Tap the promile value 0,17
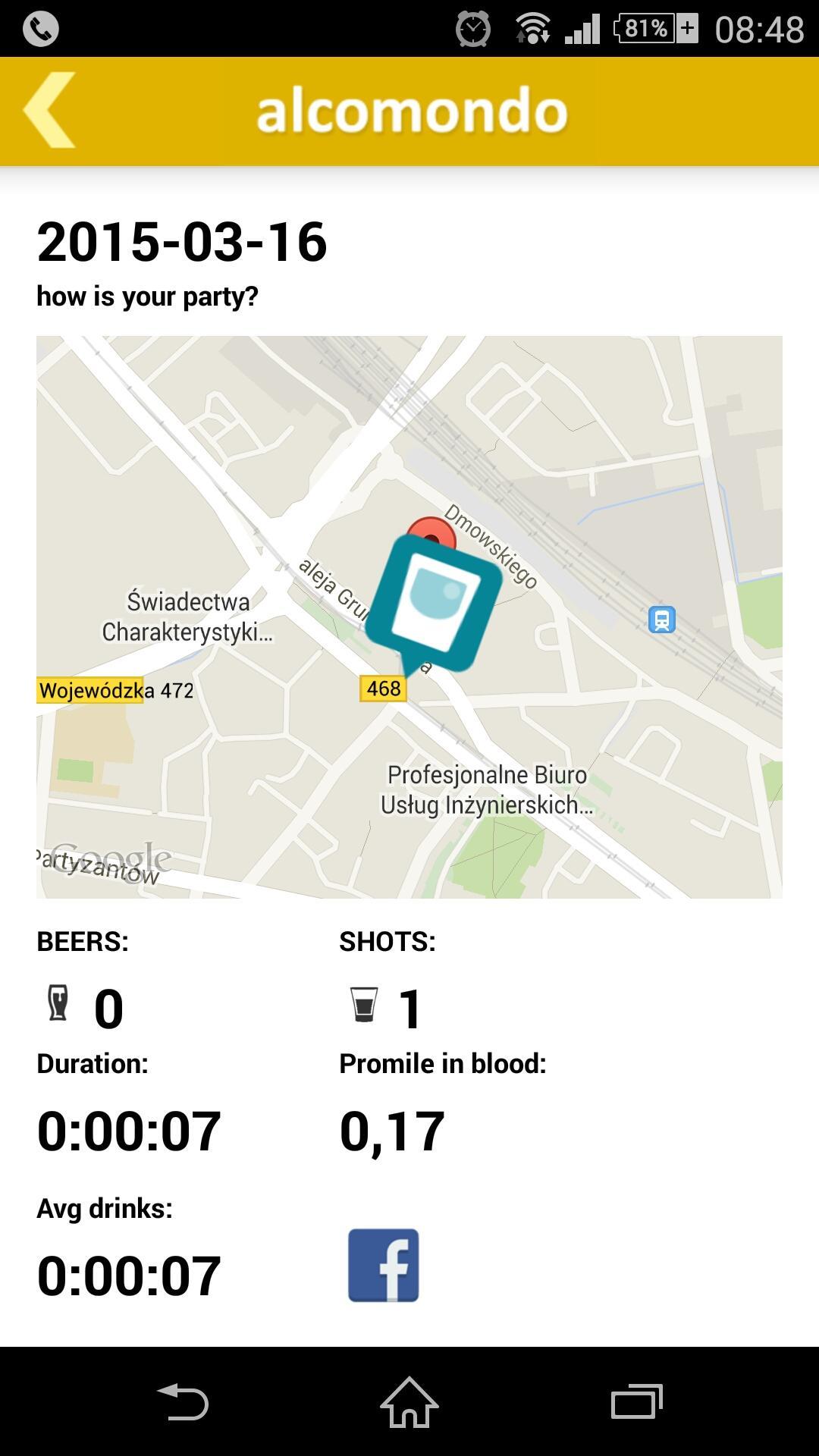This screenshot has height=1456, width=819. click(392, 1128)
